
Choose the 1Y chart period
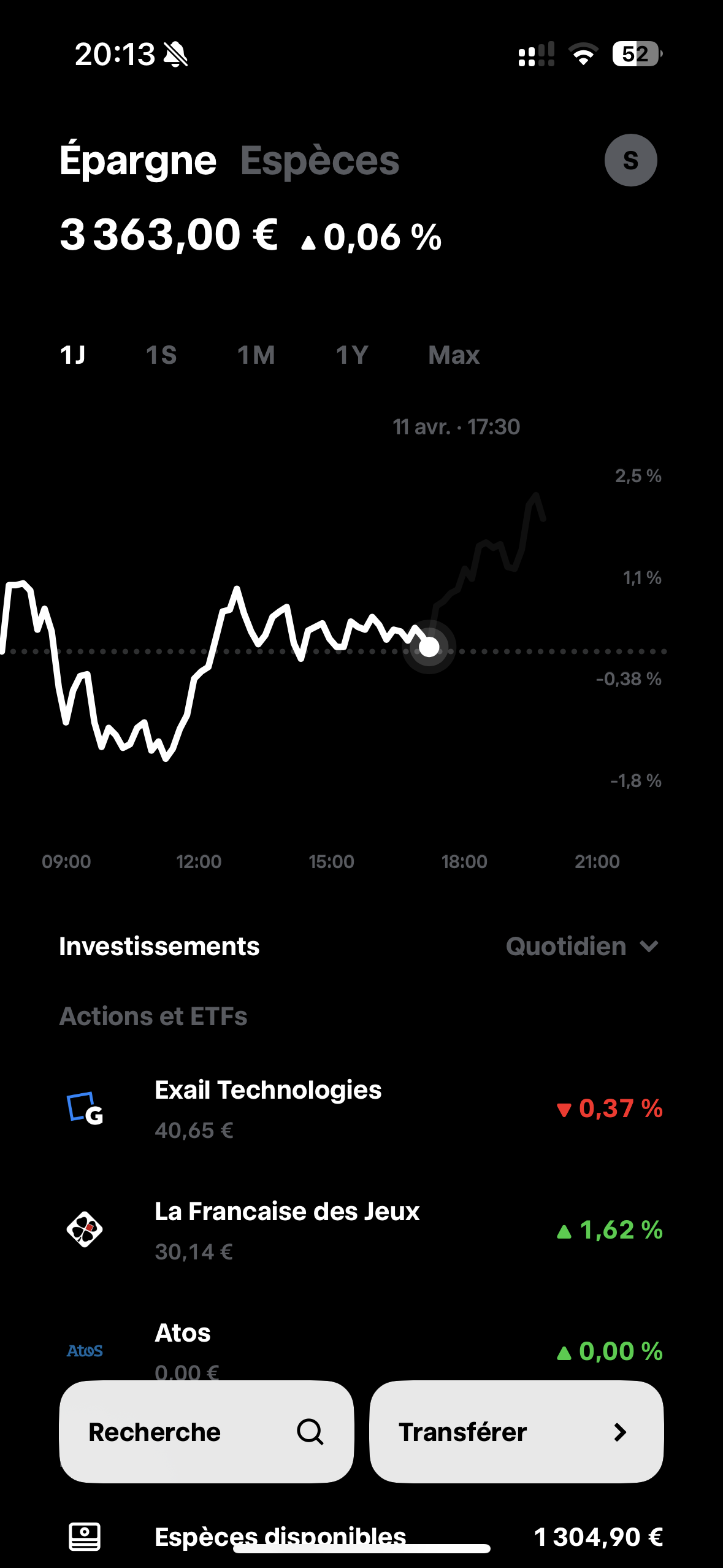point(351,355)
